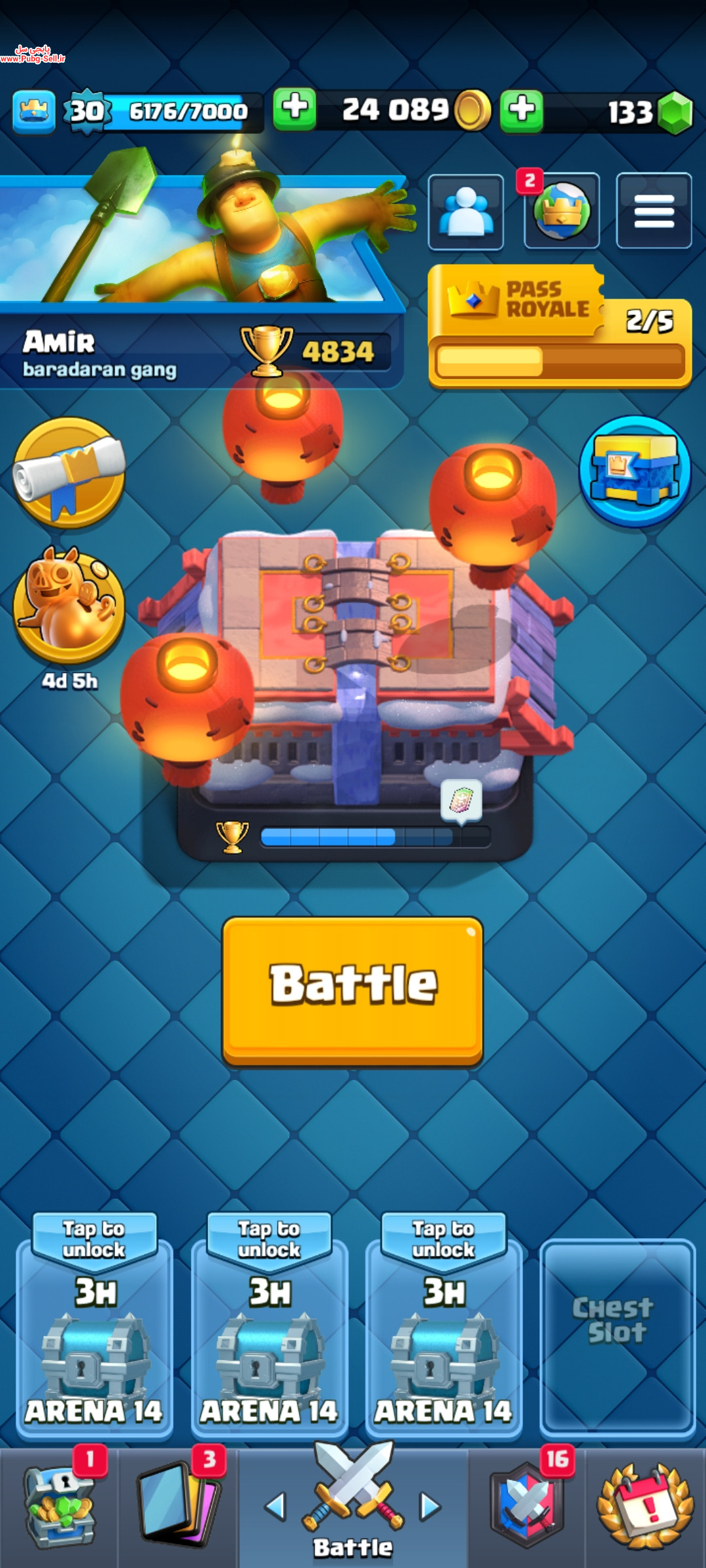Open the Pass Royale banner

click(x=560, y=326)
